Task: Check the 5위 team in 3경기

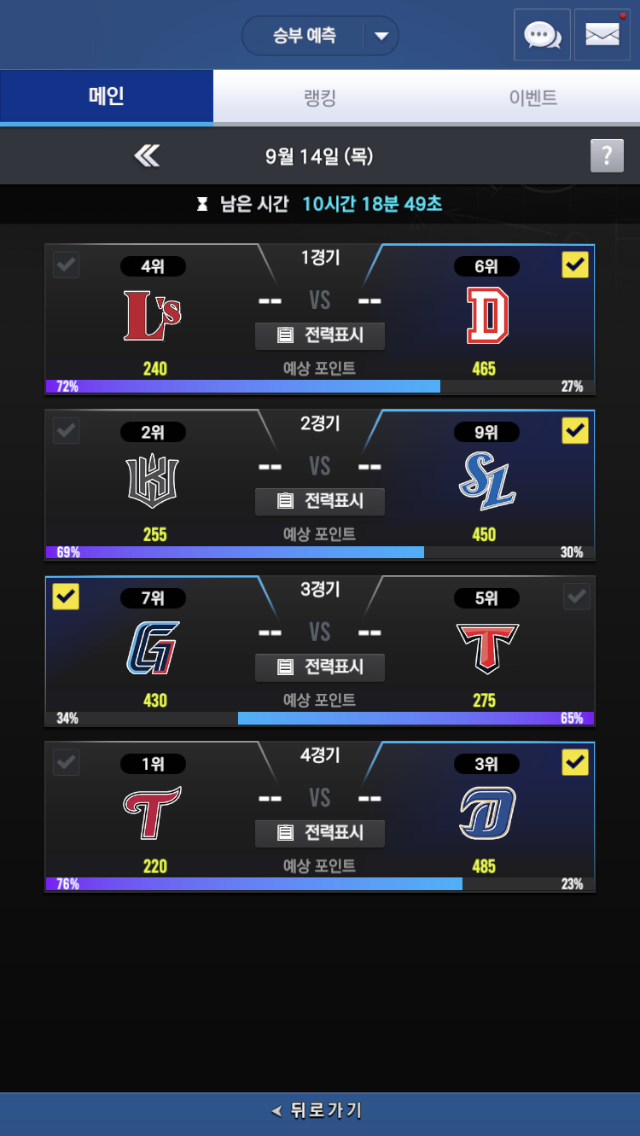Action: pyautogui.click(x=577, y=597)
